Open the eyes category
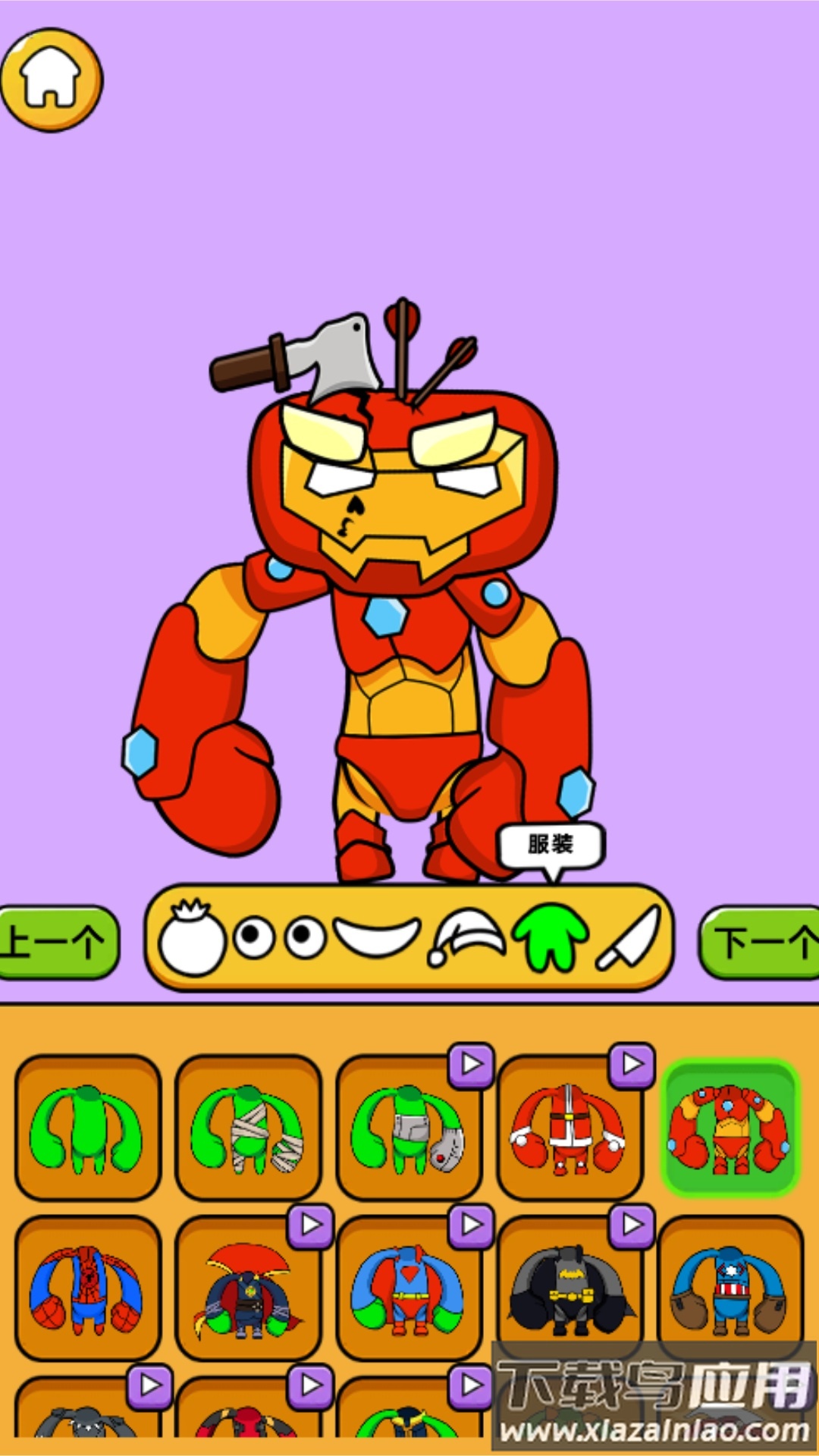819x1456 pixels. coord(279,938)
